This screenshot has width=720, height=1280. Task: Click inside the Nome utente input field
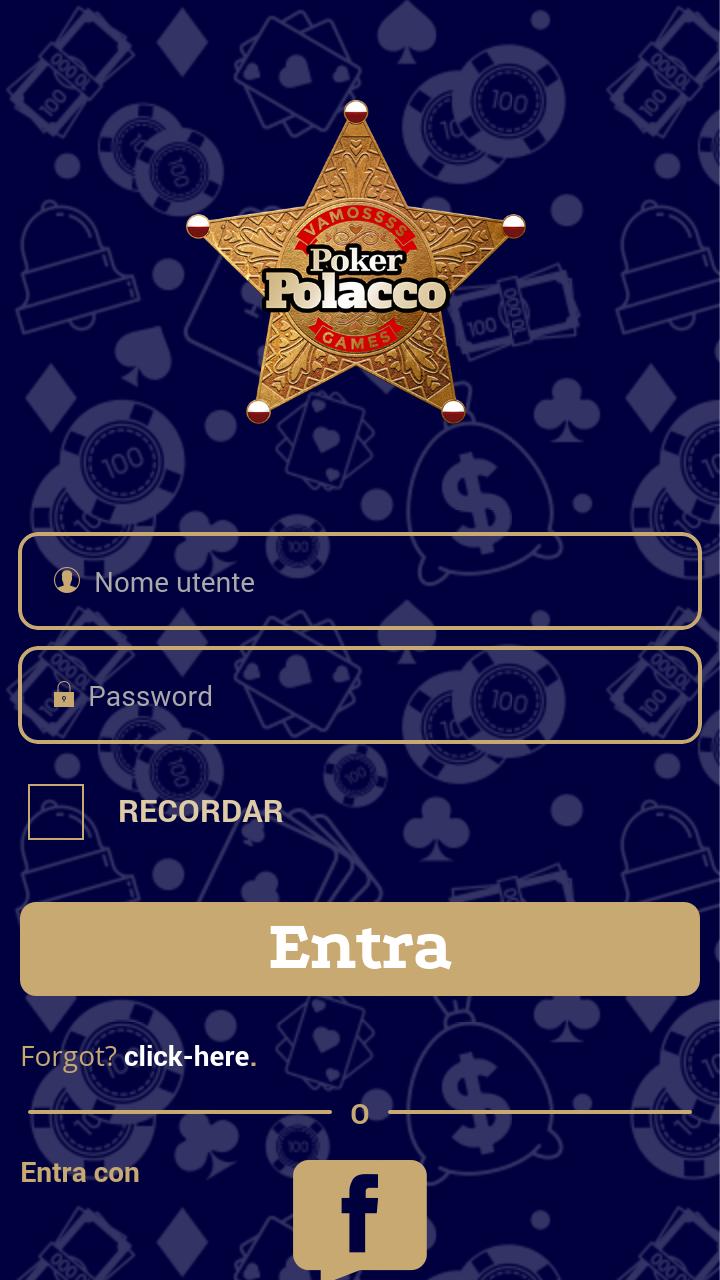coord(360,581)
